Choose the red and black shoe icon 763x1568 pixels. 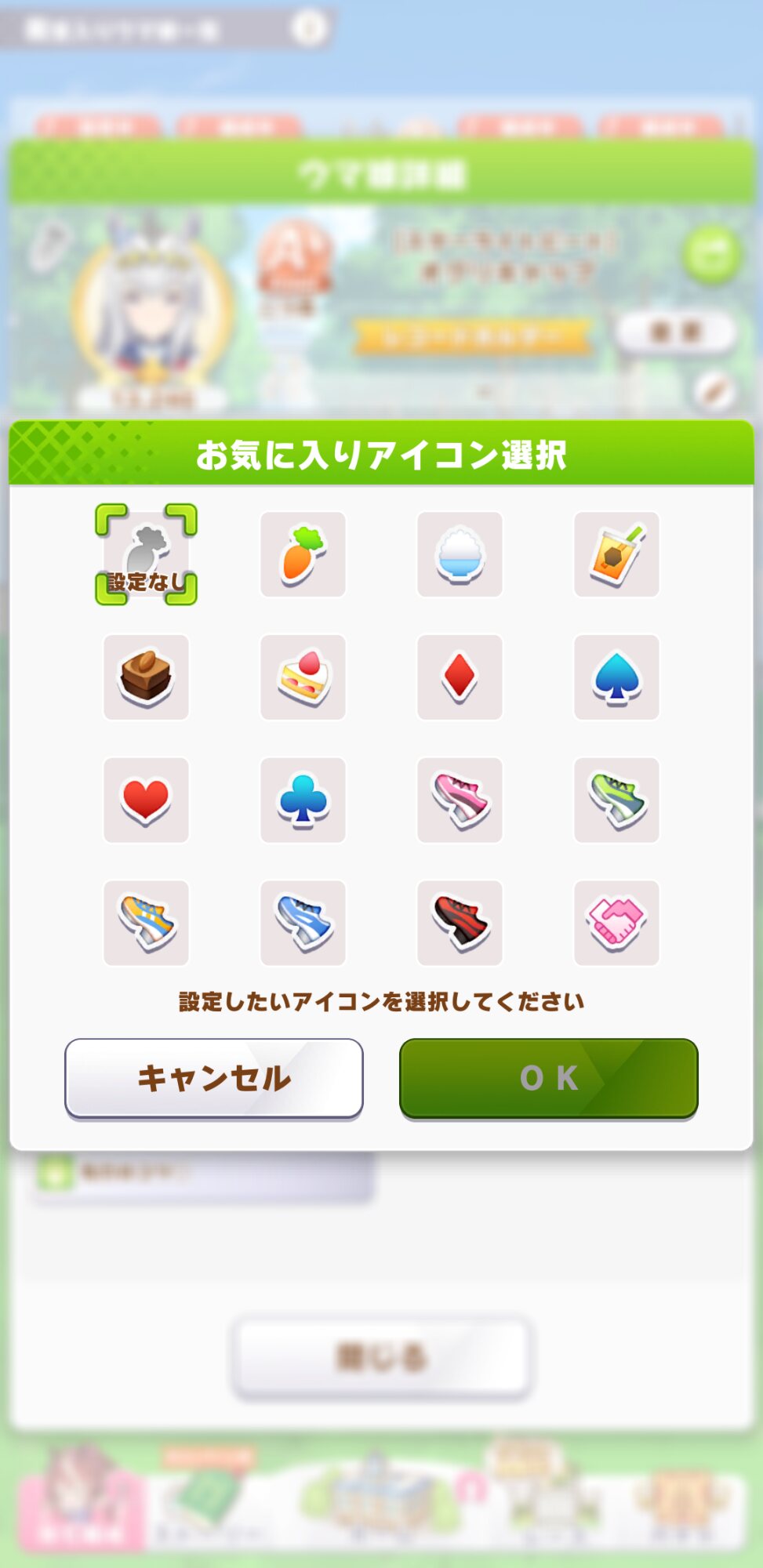click(460, 923)
